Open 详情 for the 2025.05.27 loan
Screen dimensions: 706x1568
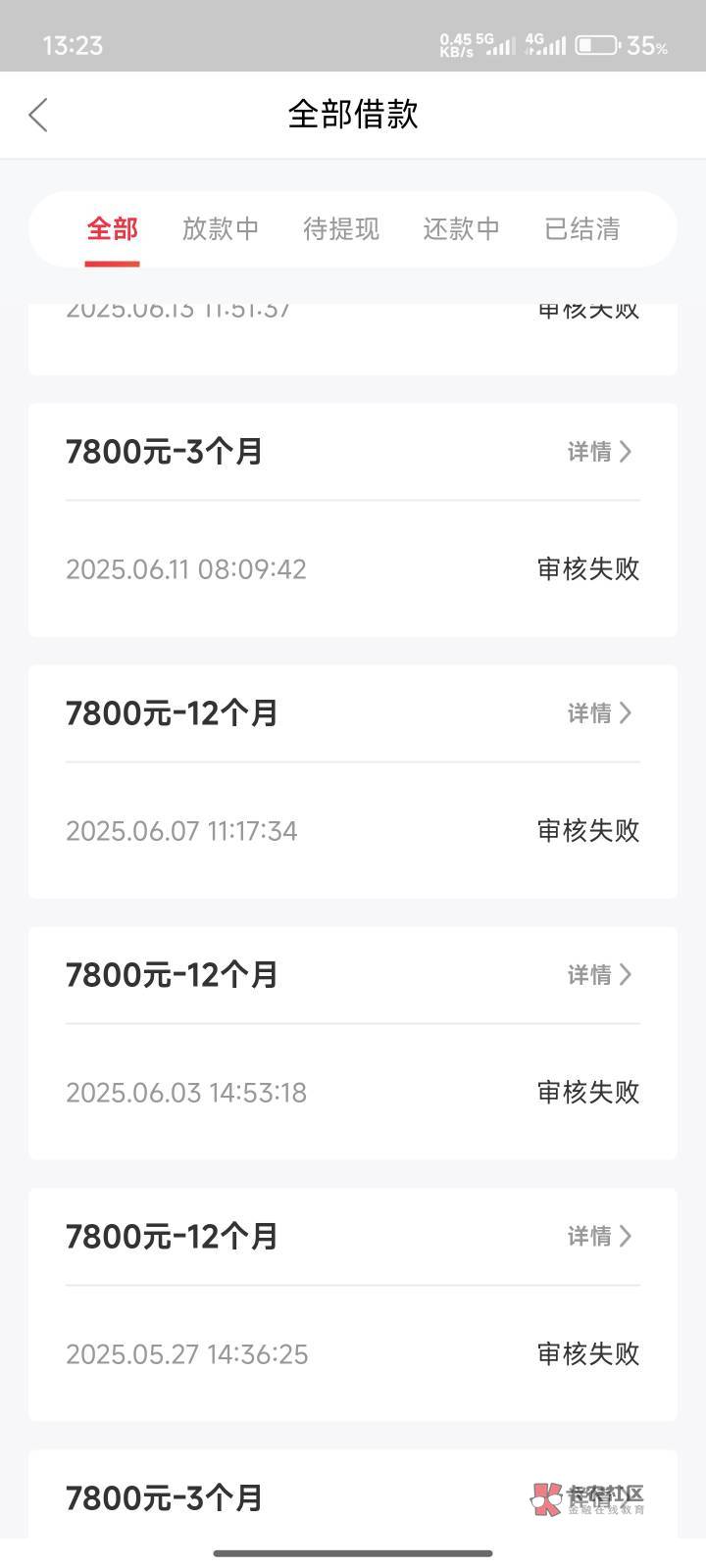[x=600, y=1236]
